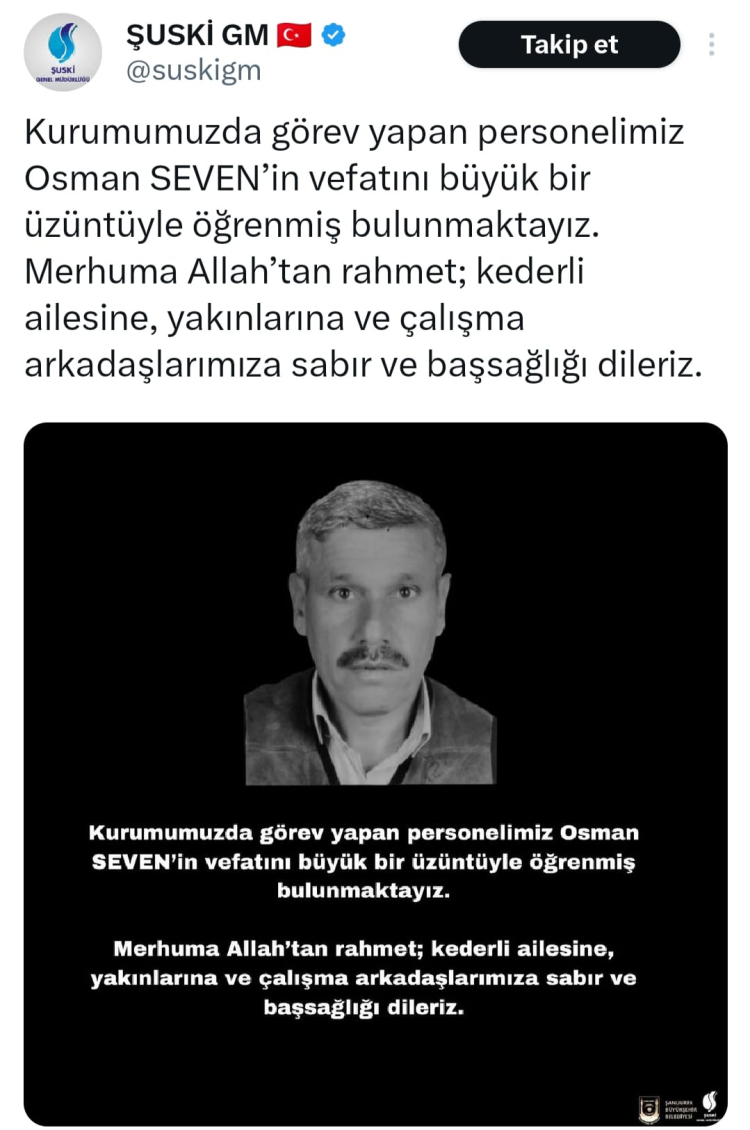Image resolution: width=750 pixels, height=1130 pixels.
Task: Tap the Takip et follow button
Action: click(569, 45)
